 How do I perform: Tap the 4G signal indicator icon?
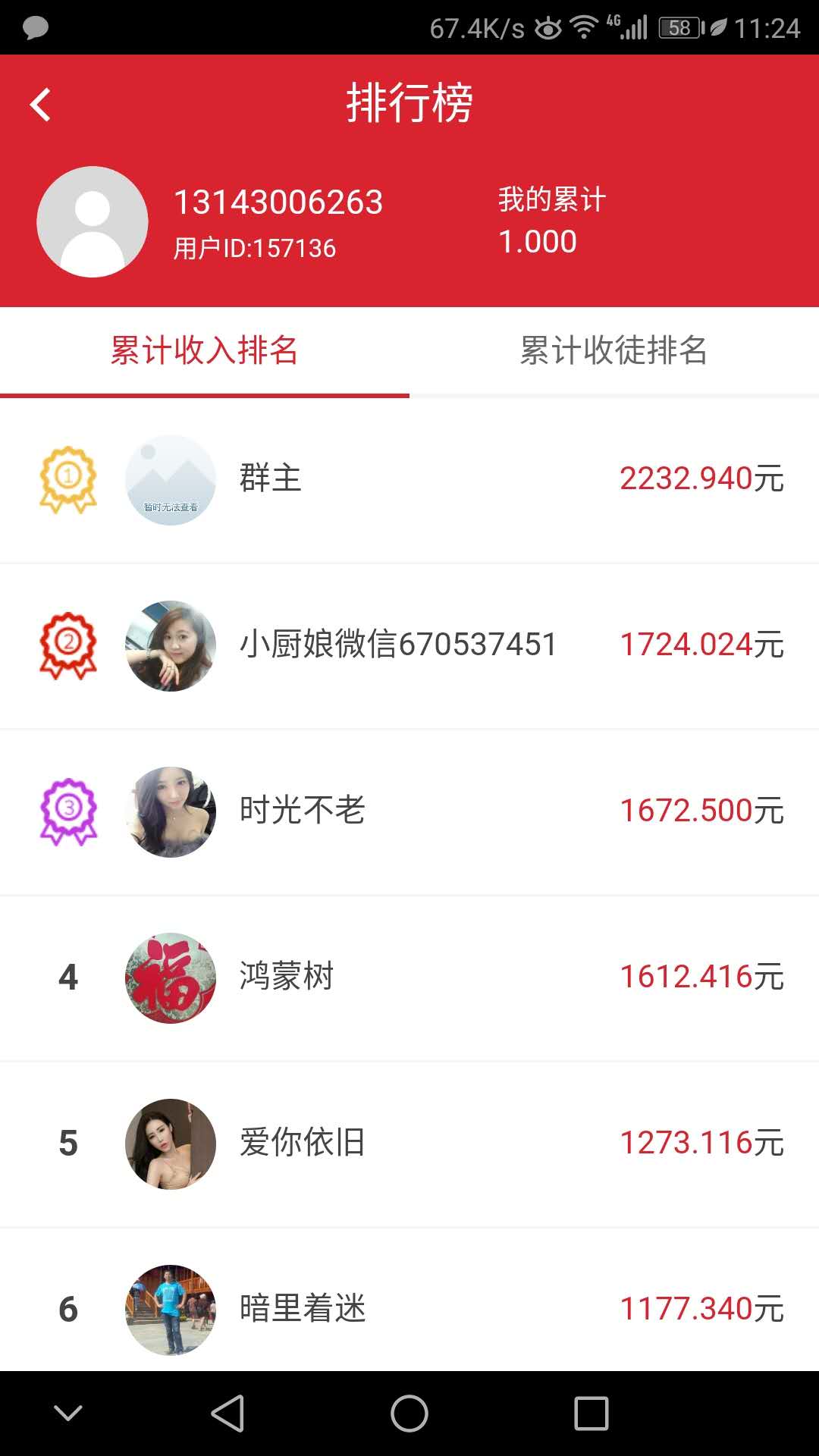click(626, 25)
